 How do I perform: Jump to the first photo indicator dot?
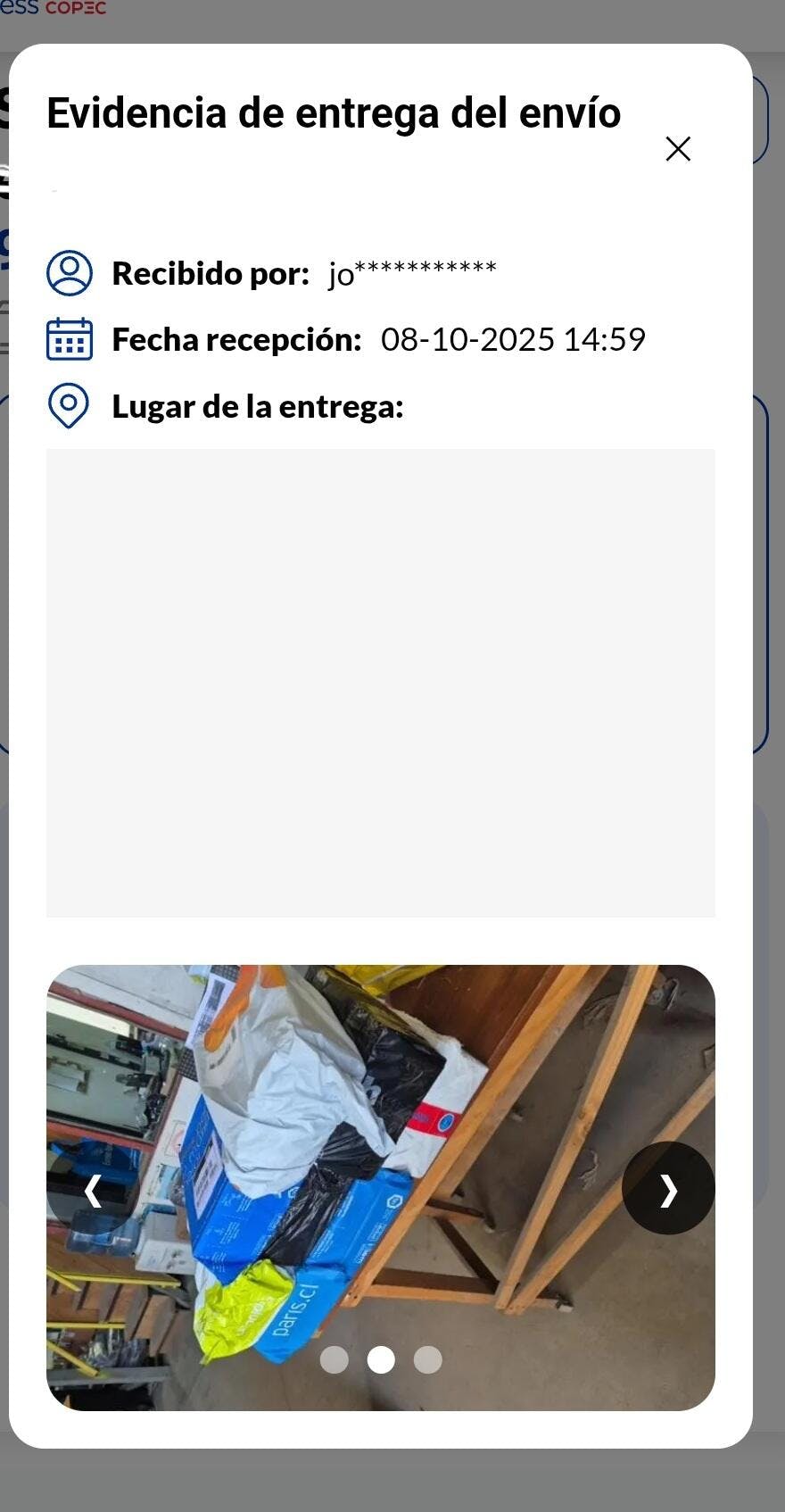[x=335, y=1359]
